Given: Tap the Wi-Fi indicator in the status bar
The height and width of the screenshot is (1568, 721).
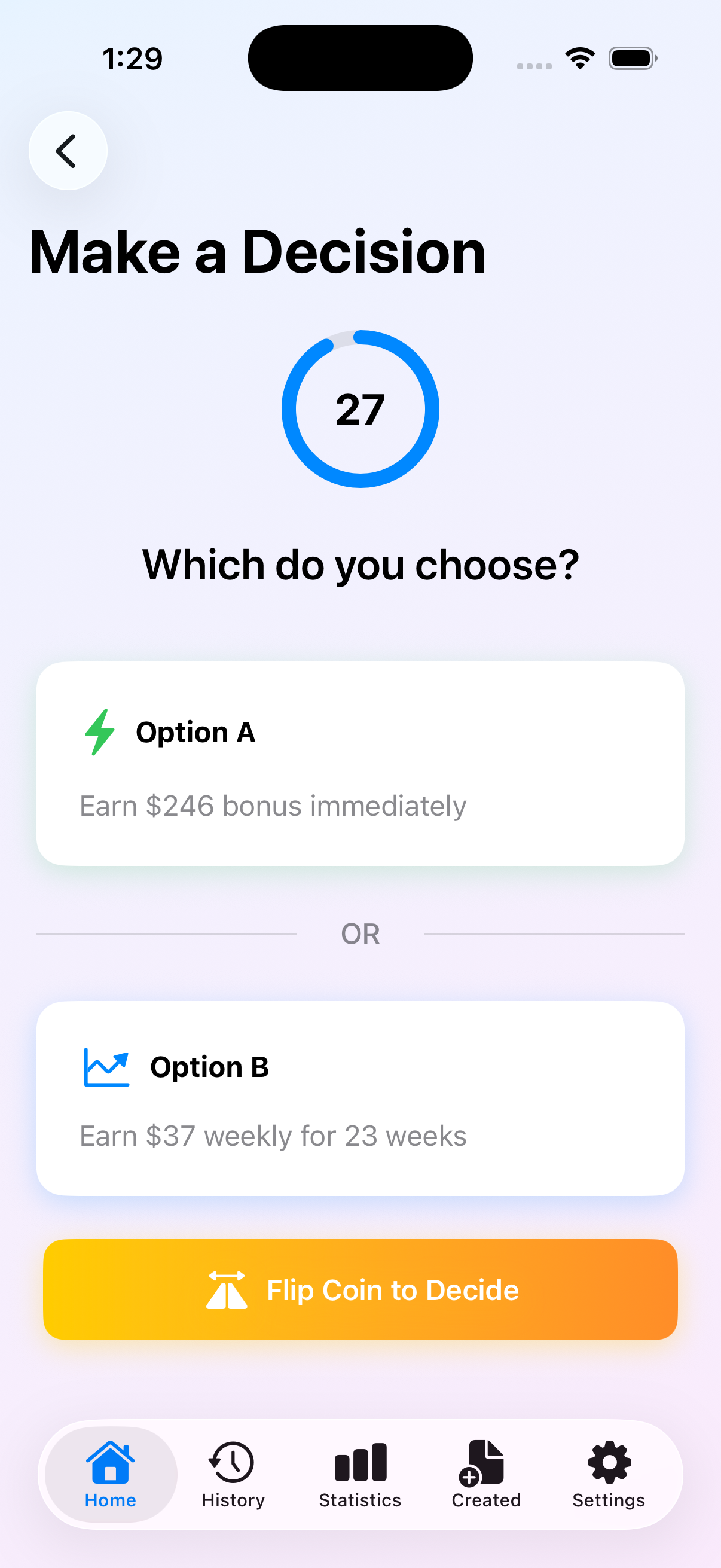Looking at the screenshot, I should pos(579,57).
